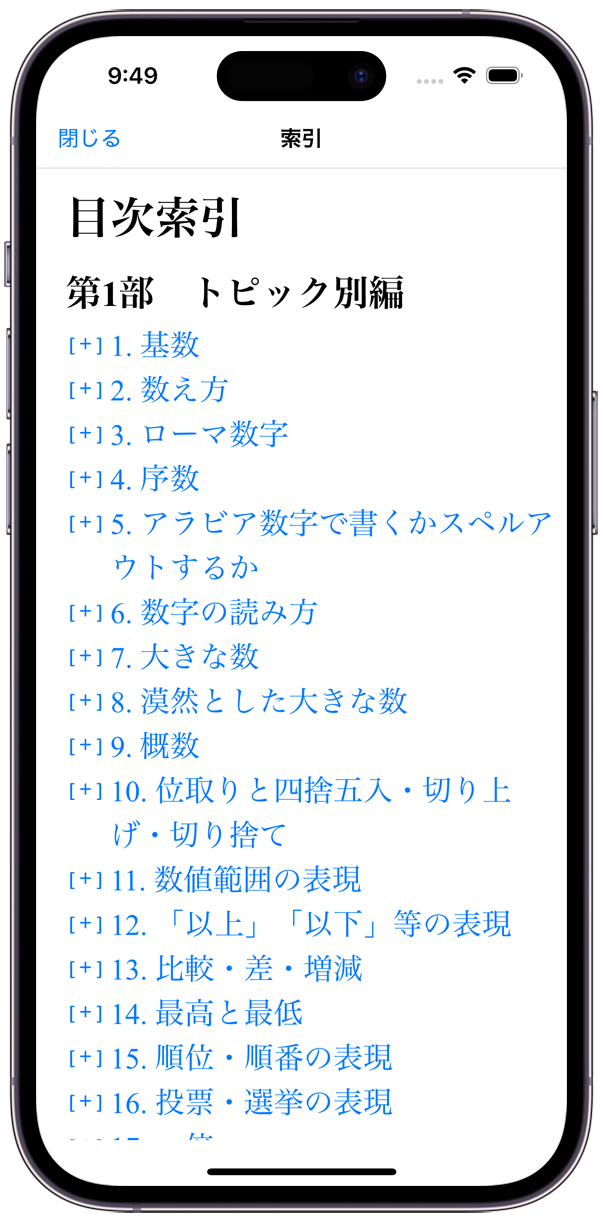The image size is (603, 1222).
Task: Expand the [+] beside 4. 序数
Action: click(85, 478)
